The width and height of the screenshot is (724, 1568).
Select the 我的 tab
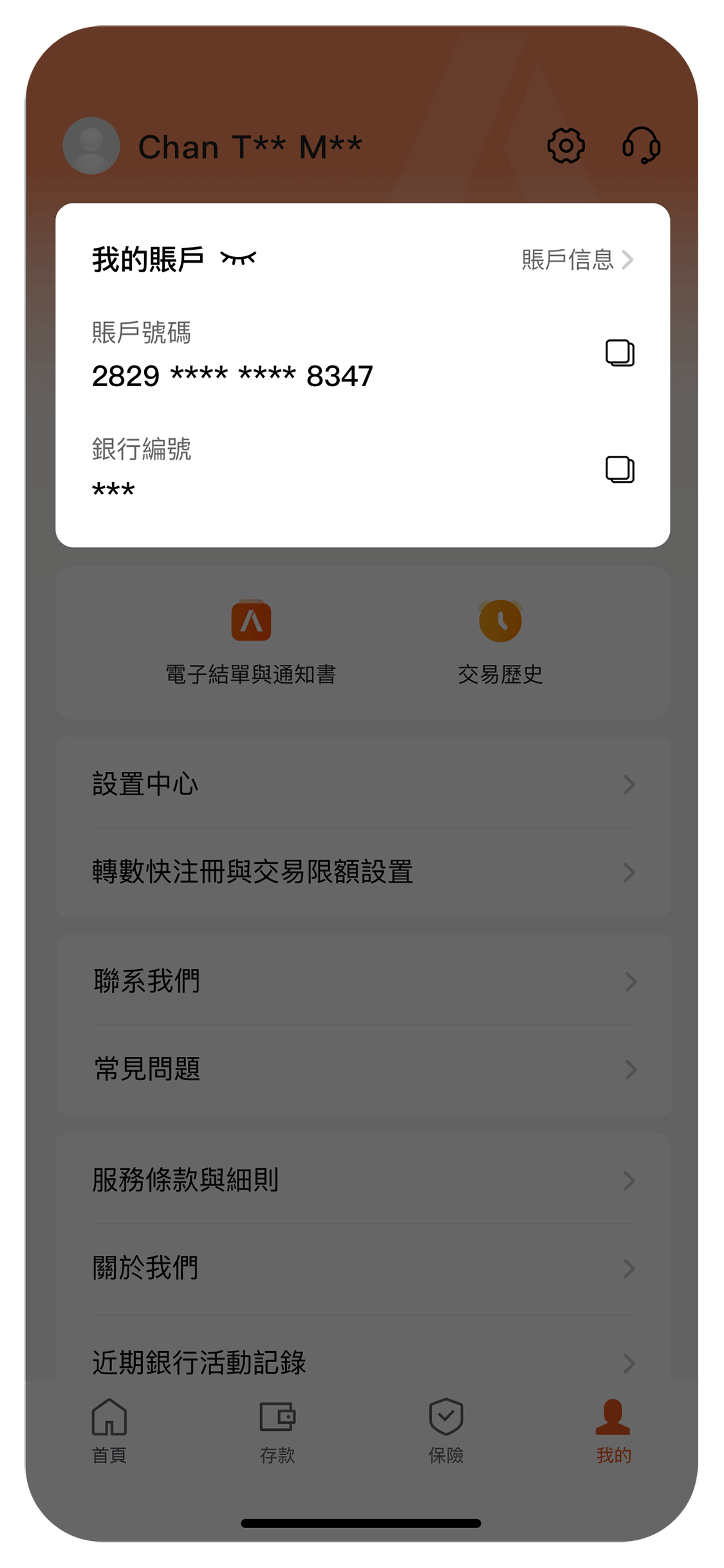click(613, 1430)
